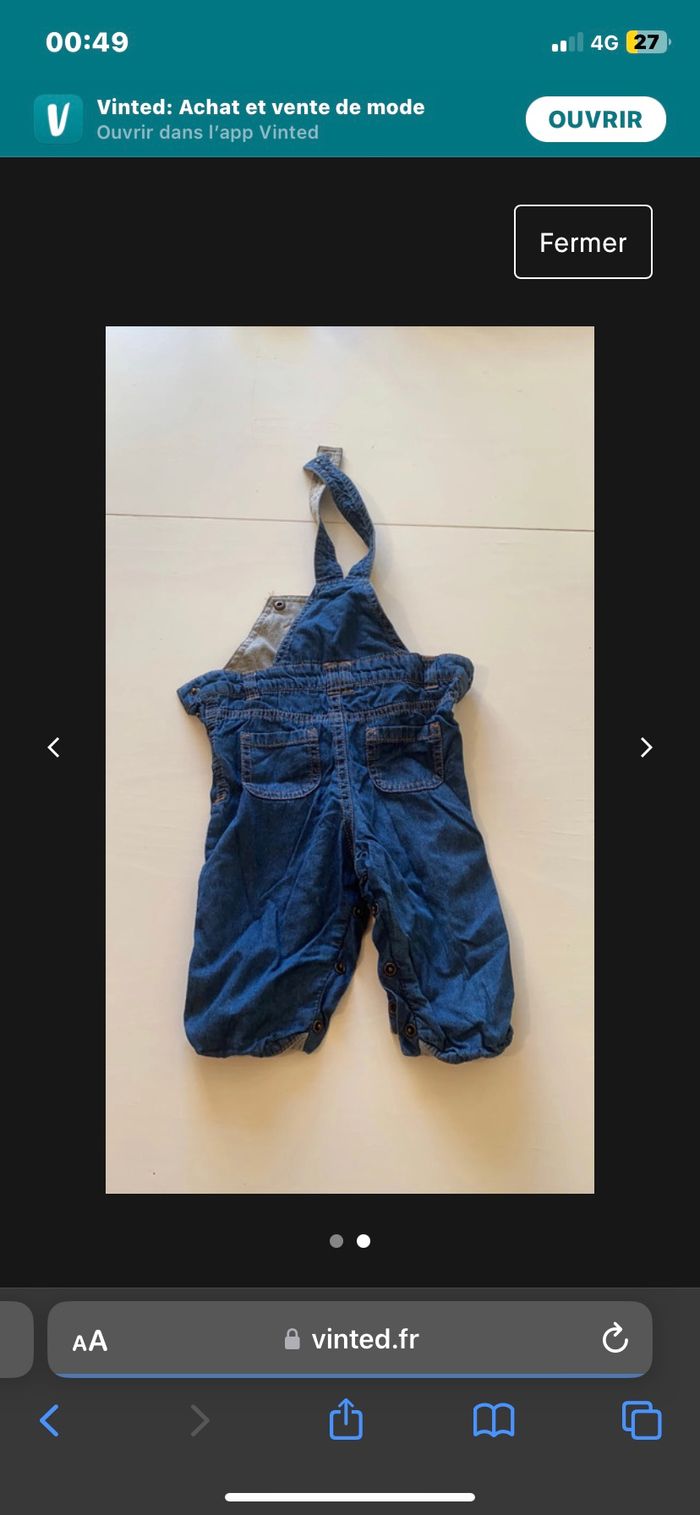Show open Safari tabs
Viewport: 700px width, 1515px height.
(x=641, y=1420)
